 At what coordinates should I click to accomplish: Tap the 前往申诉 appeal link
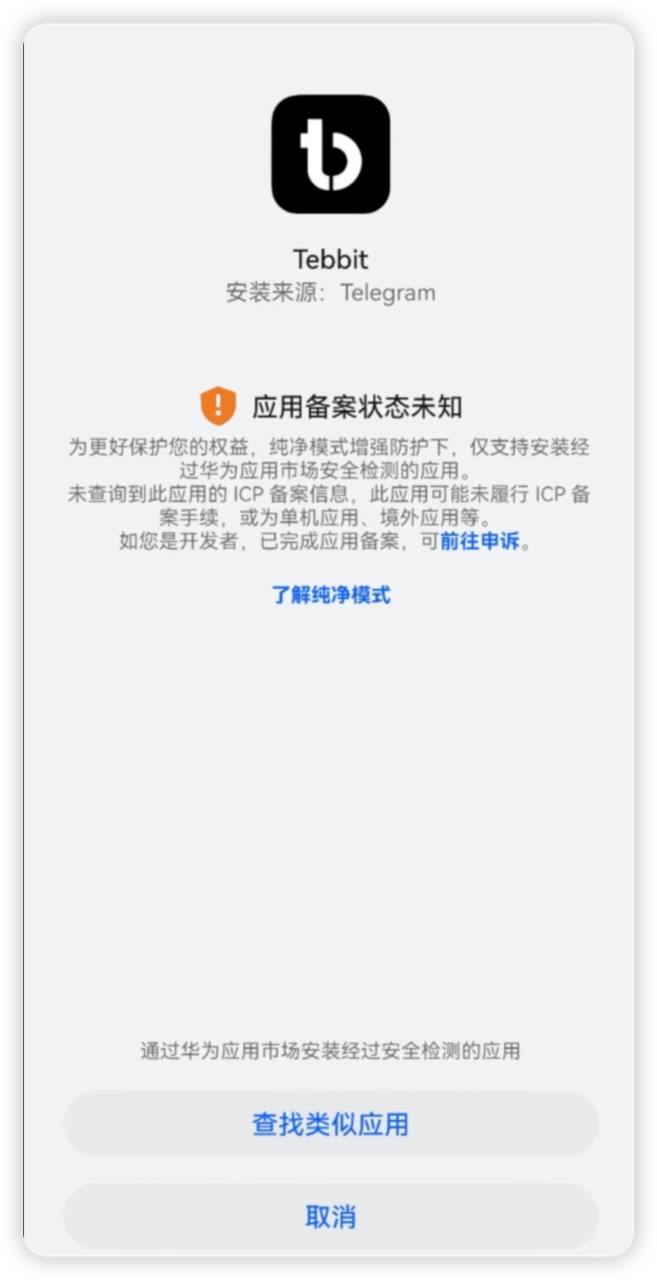(x=480, y=542)
